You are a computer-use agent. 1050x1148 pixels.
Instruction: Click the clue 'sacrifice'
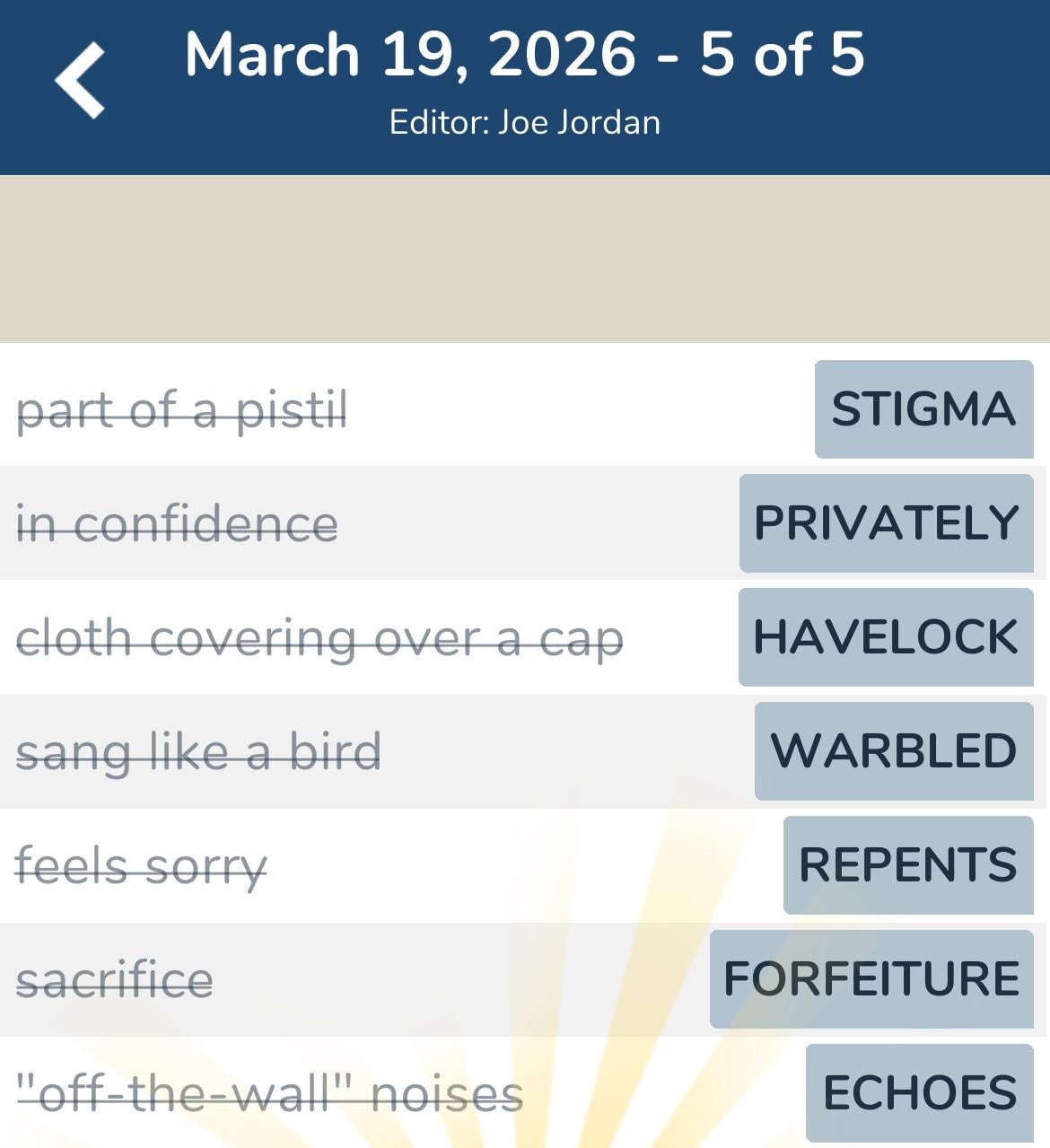point(115,979)
